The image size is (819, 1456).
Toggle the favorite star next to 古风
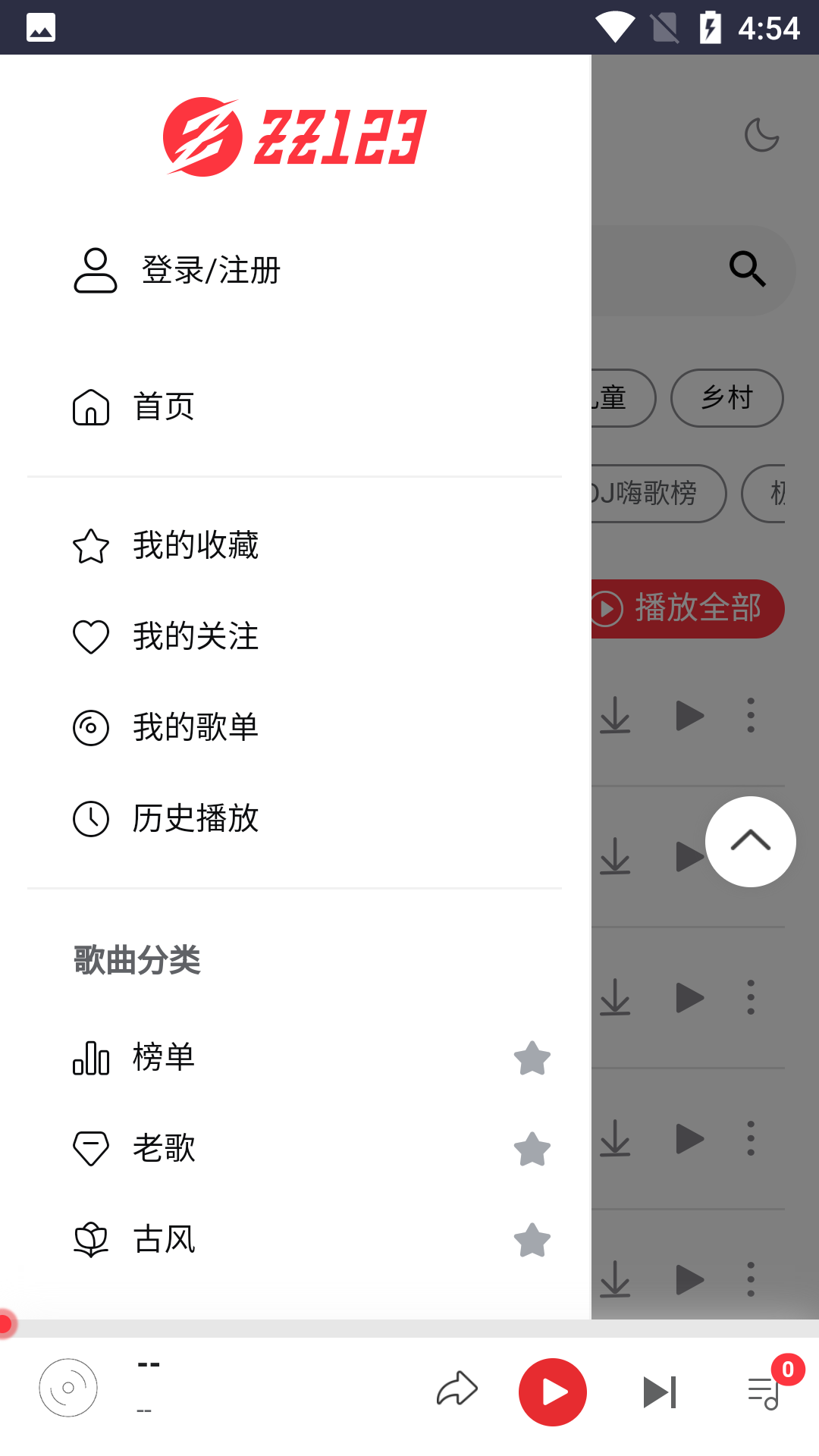(531, 1241)
